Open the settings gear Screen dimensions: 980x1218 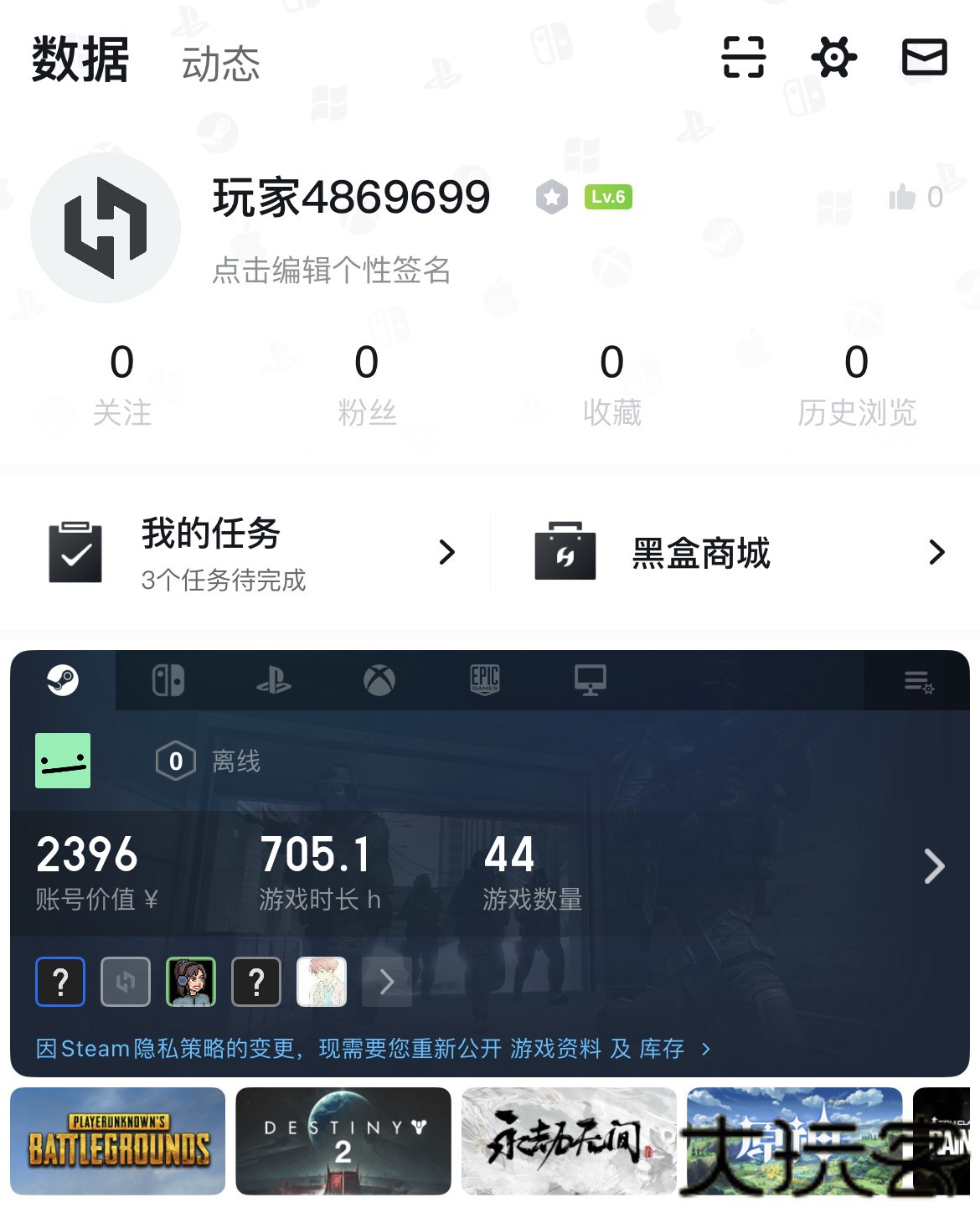(833, 58)
